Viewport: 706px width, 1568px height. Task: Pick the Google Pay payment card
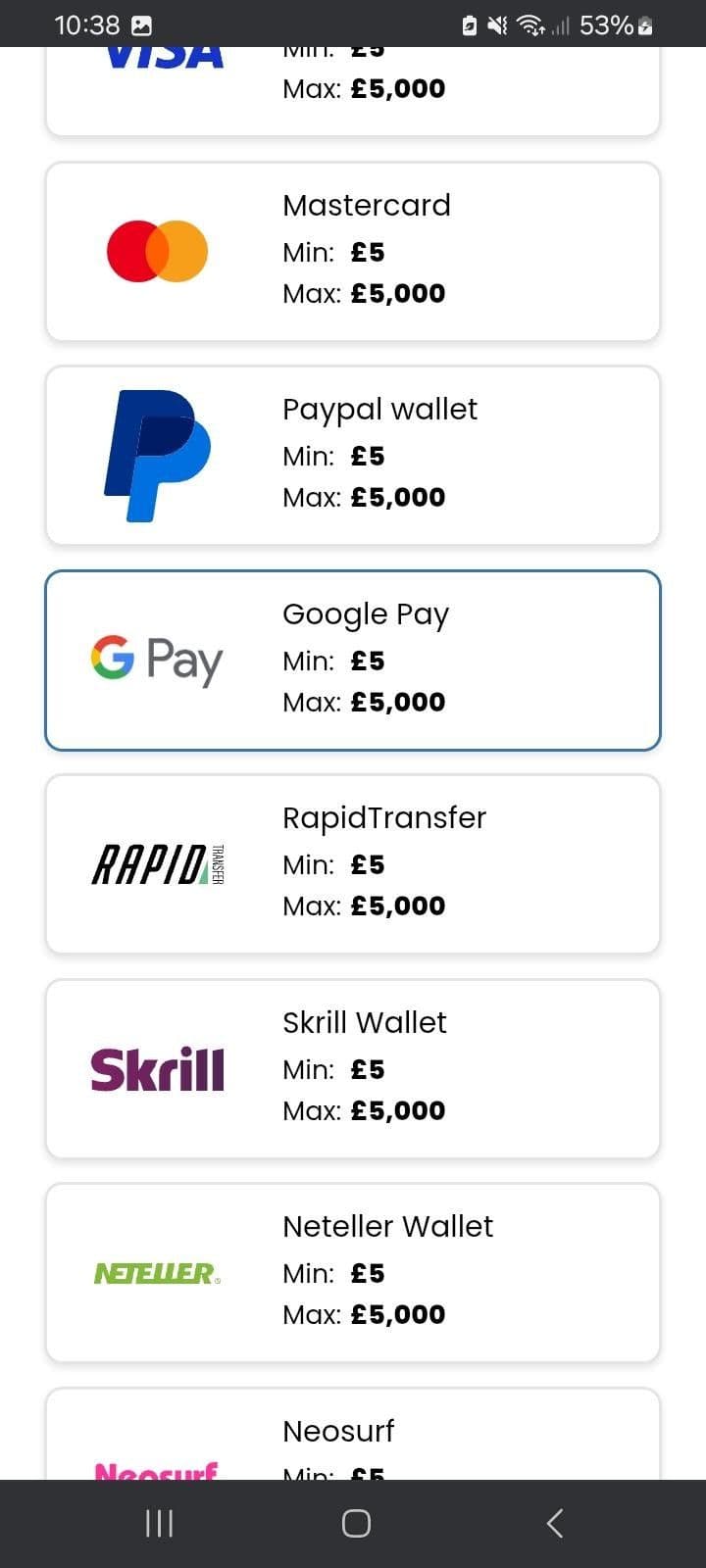(353, 661)
